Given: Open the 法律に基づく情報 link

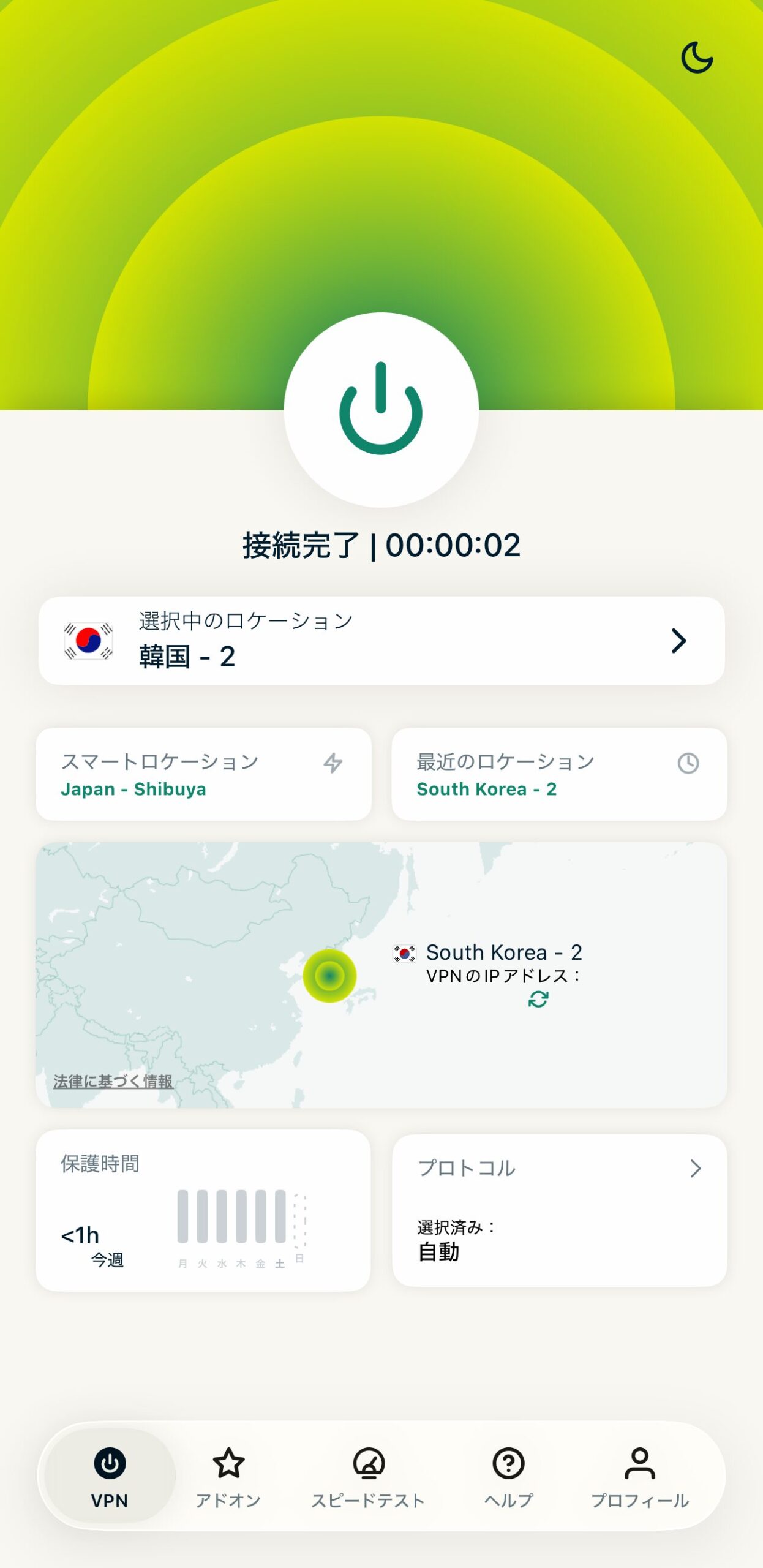Looking at the screenshot, I should click(x=113, y=1081).
